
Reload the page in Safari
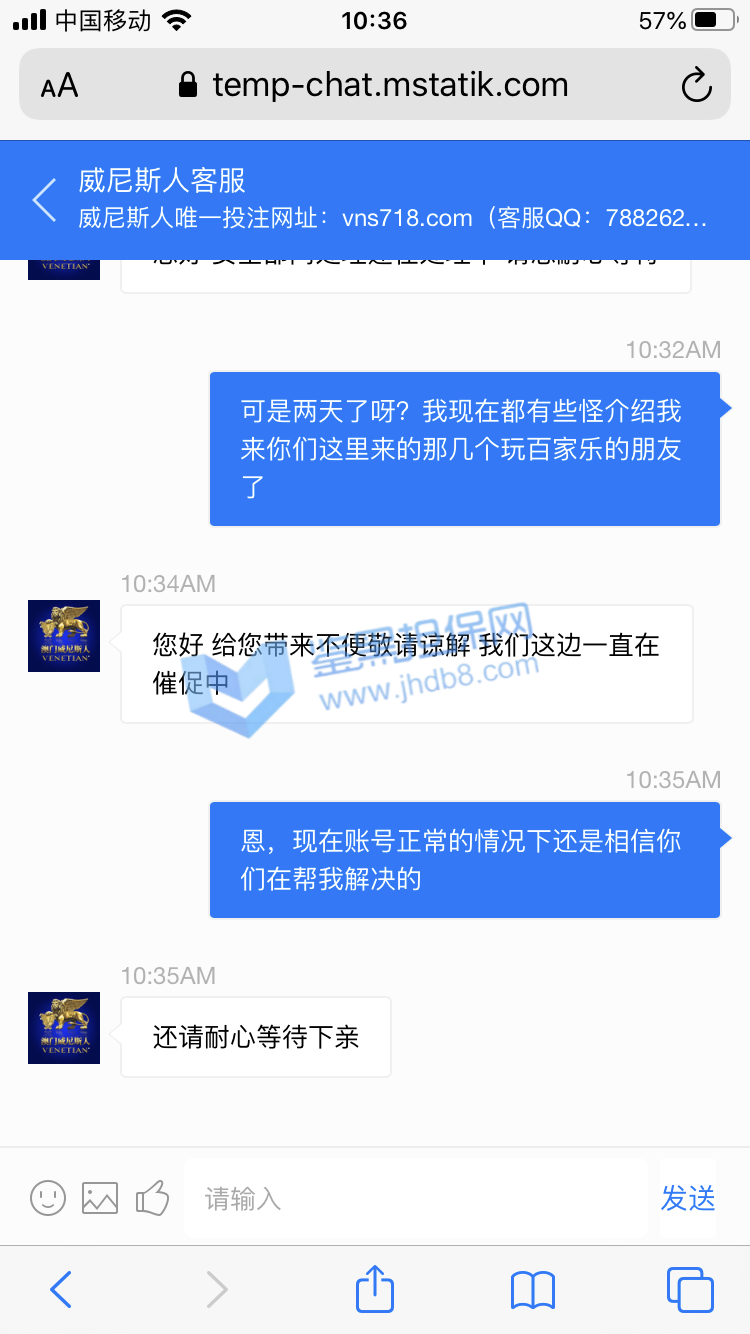tap(696, 86)
